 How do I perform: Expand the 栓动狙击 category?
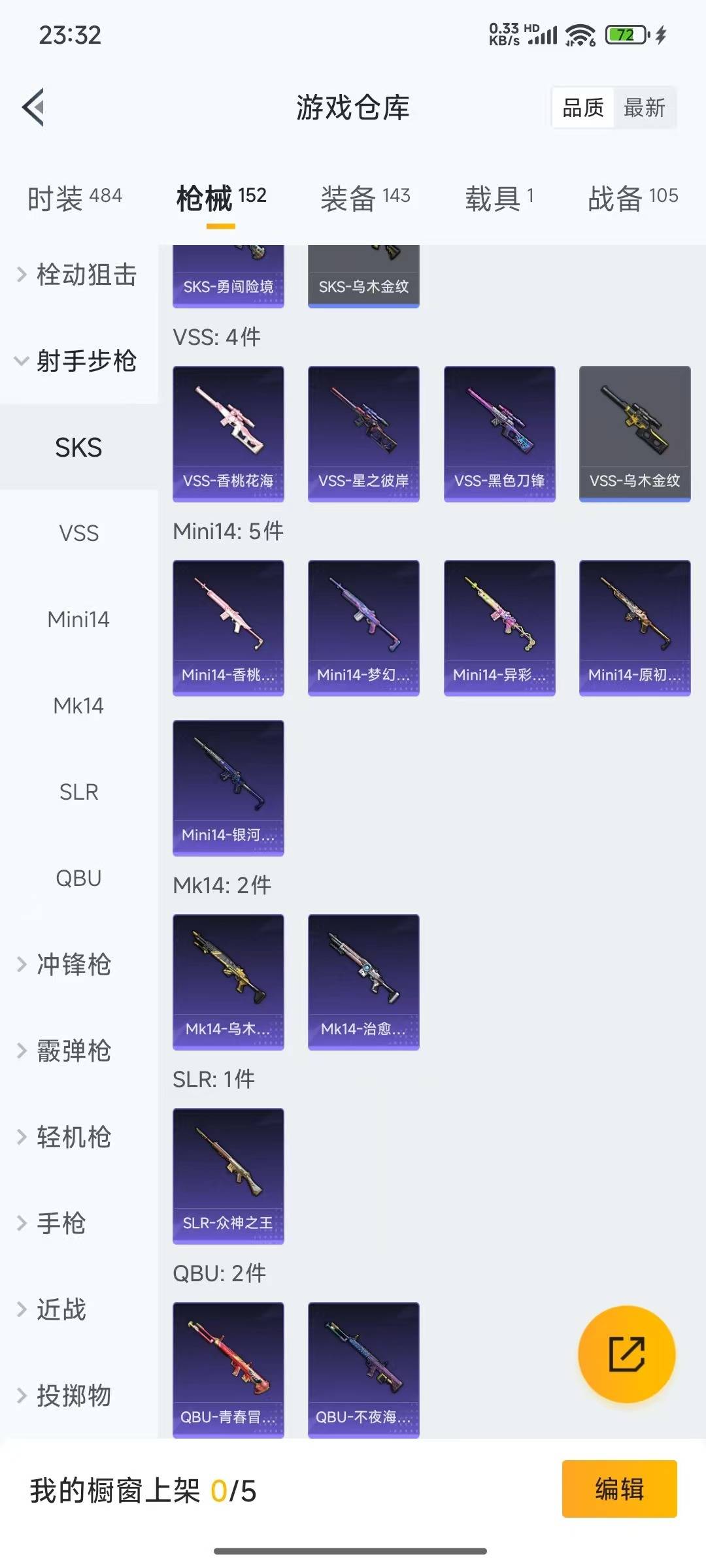pos(78,275)
